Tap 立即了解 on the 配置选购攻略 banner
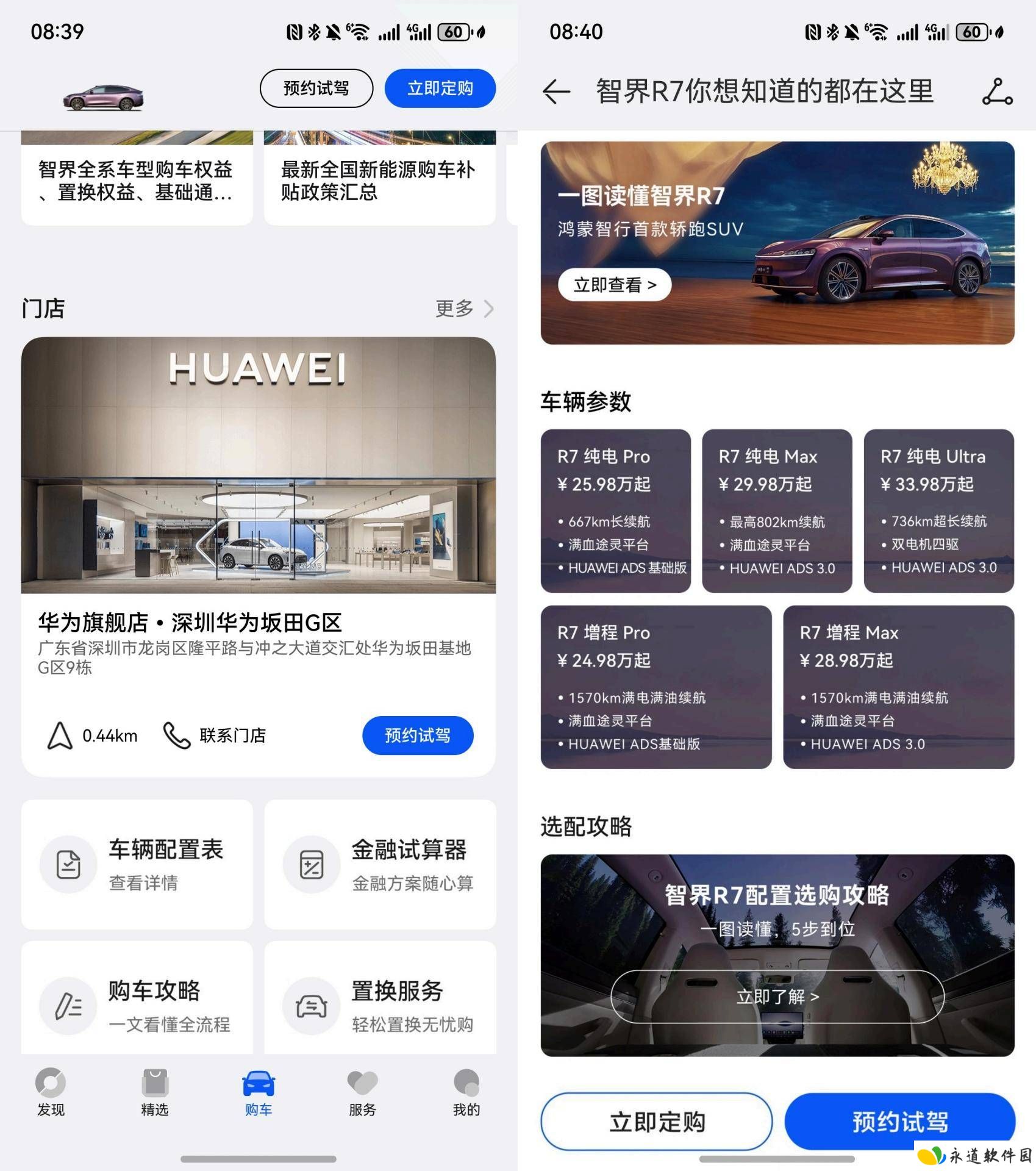 pyautogui.click(x=777, y=997)
